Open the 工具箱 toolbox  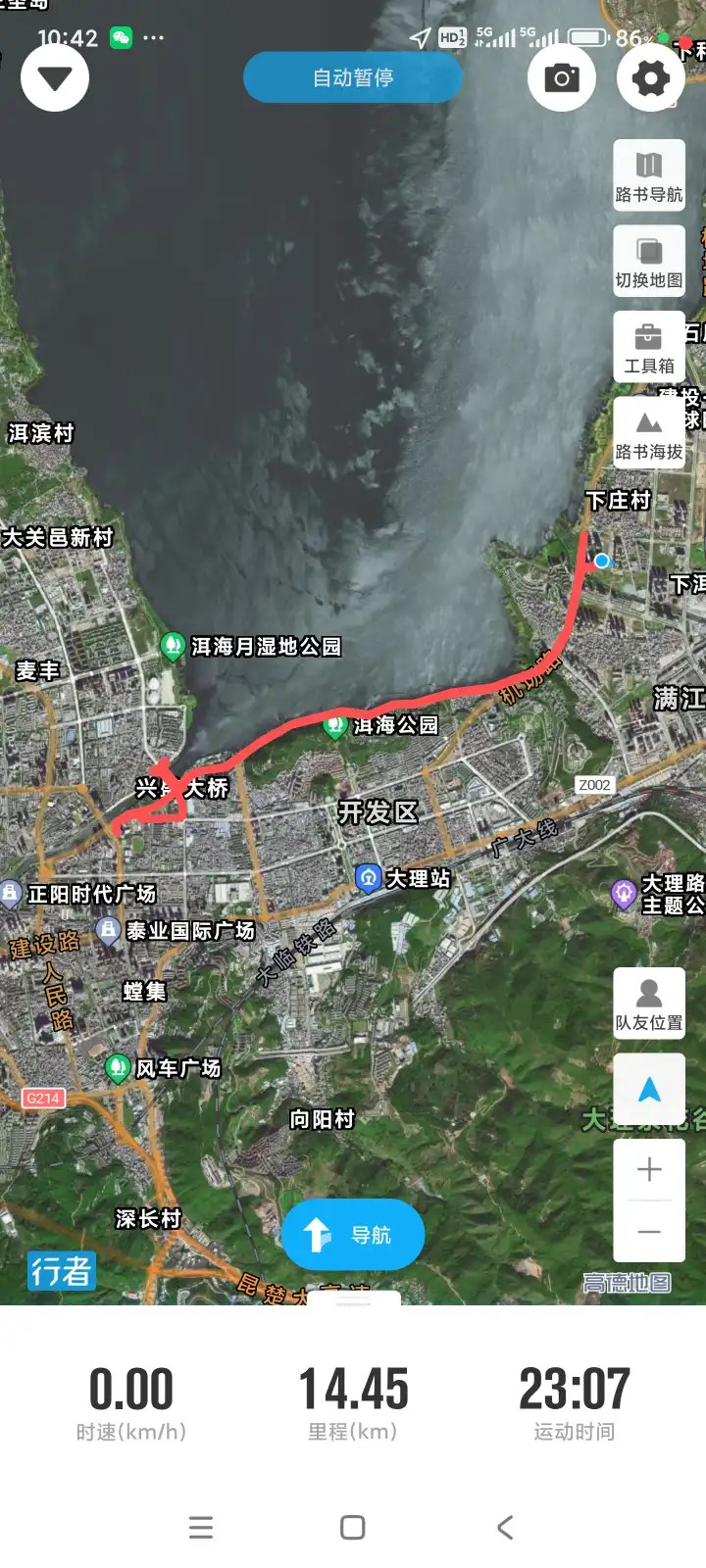pyautogui.click(x=649, y=347)
